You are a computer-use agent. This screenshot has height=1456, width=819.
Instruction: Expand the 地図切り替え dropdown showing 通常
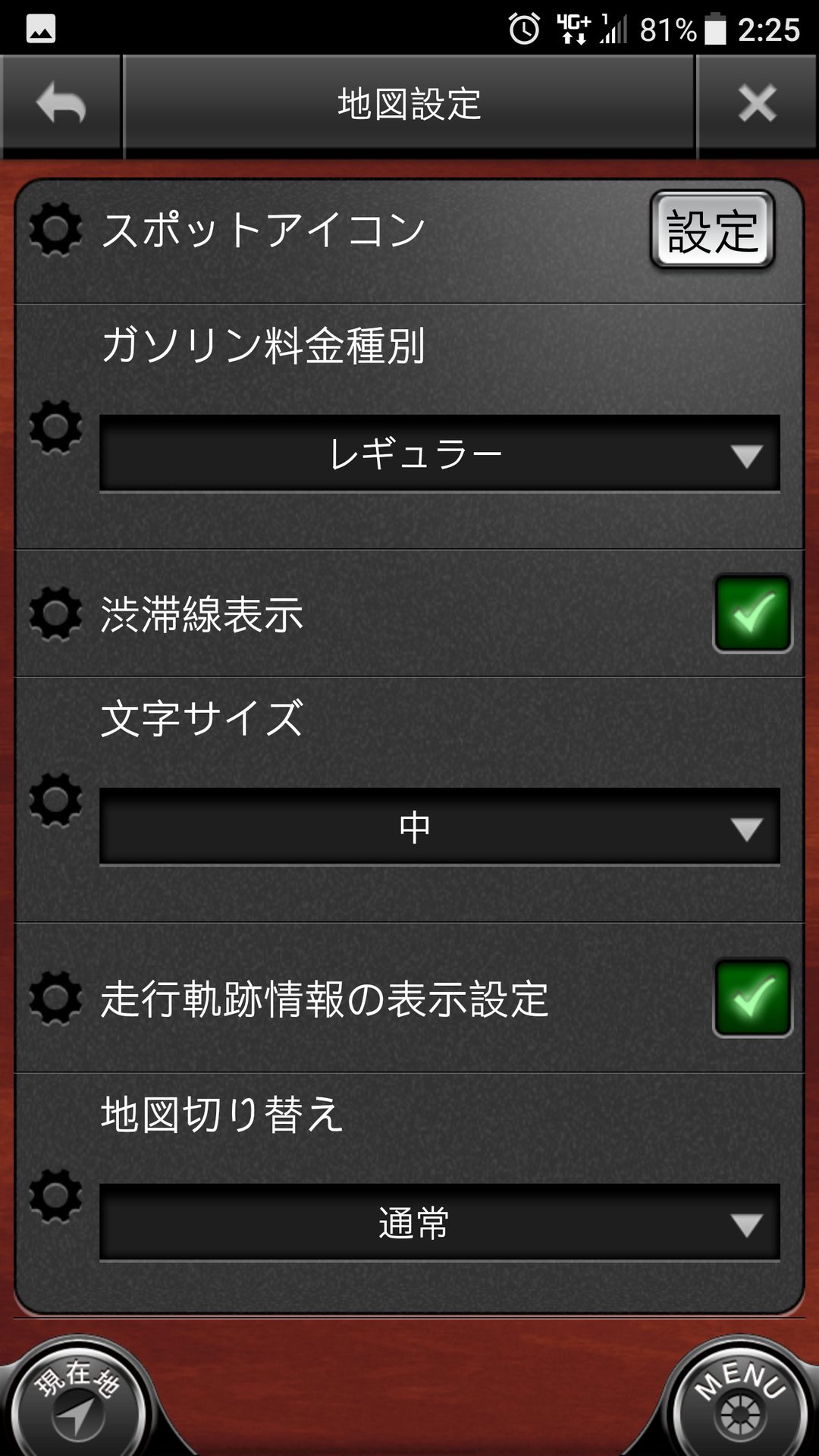coord(440,1223)
